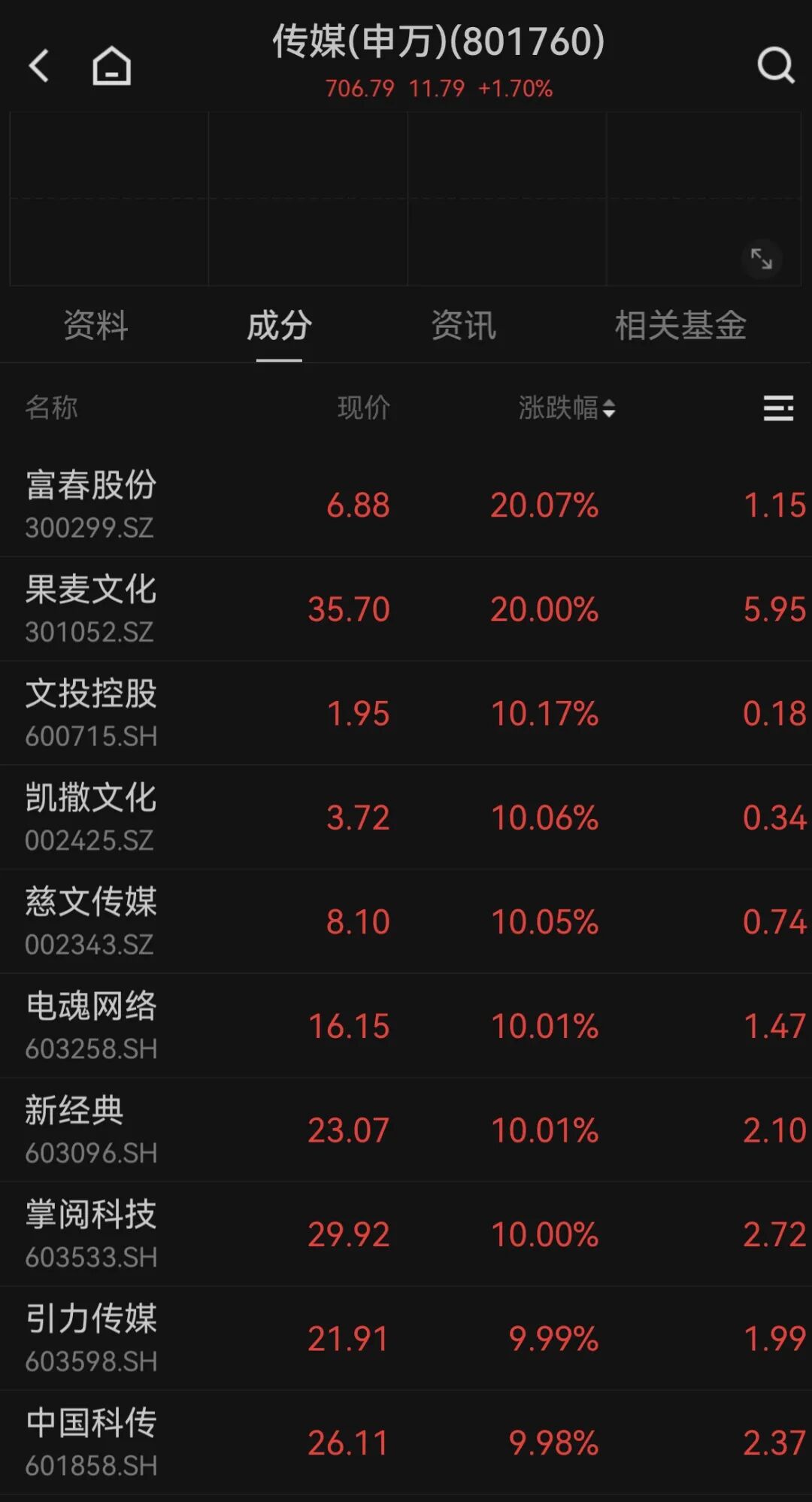This screenshot has height=1502, width=812.
Task: Open 电魂网络 603258.SH
Action: point(406,1026)
